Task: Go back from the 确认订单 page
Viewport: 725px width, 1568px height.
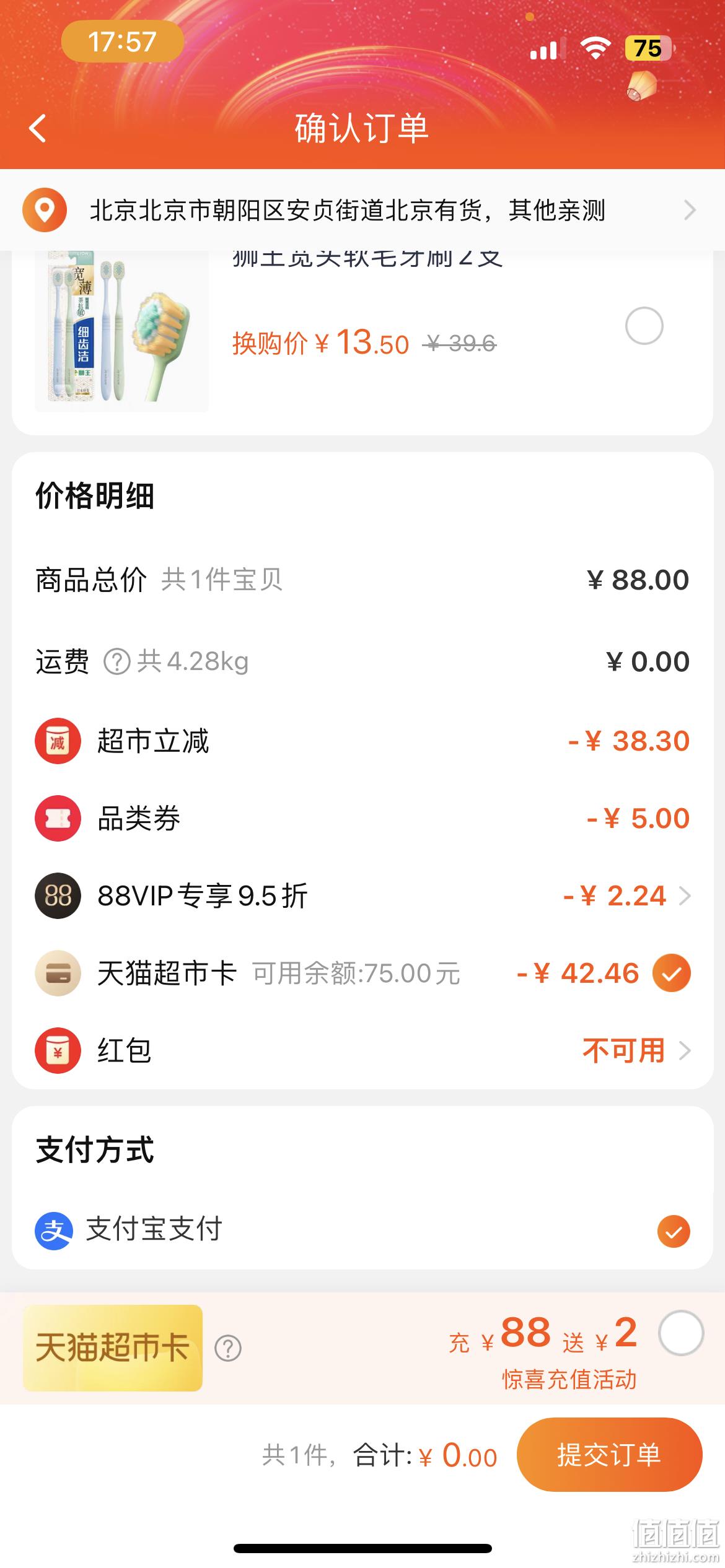Action: (38, 128)
